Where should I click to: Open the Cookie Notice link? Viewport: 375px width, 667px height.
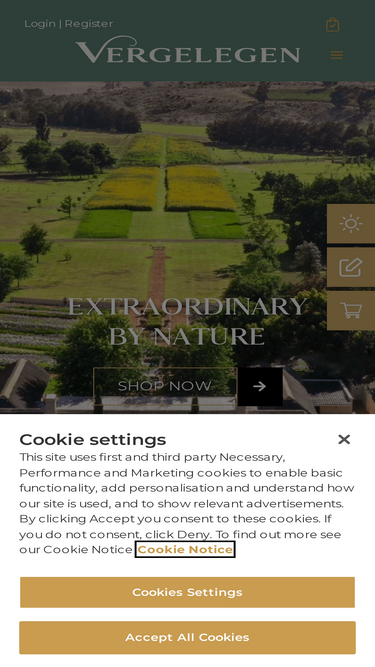(x=185, y=550)
